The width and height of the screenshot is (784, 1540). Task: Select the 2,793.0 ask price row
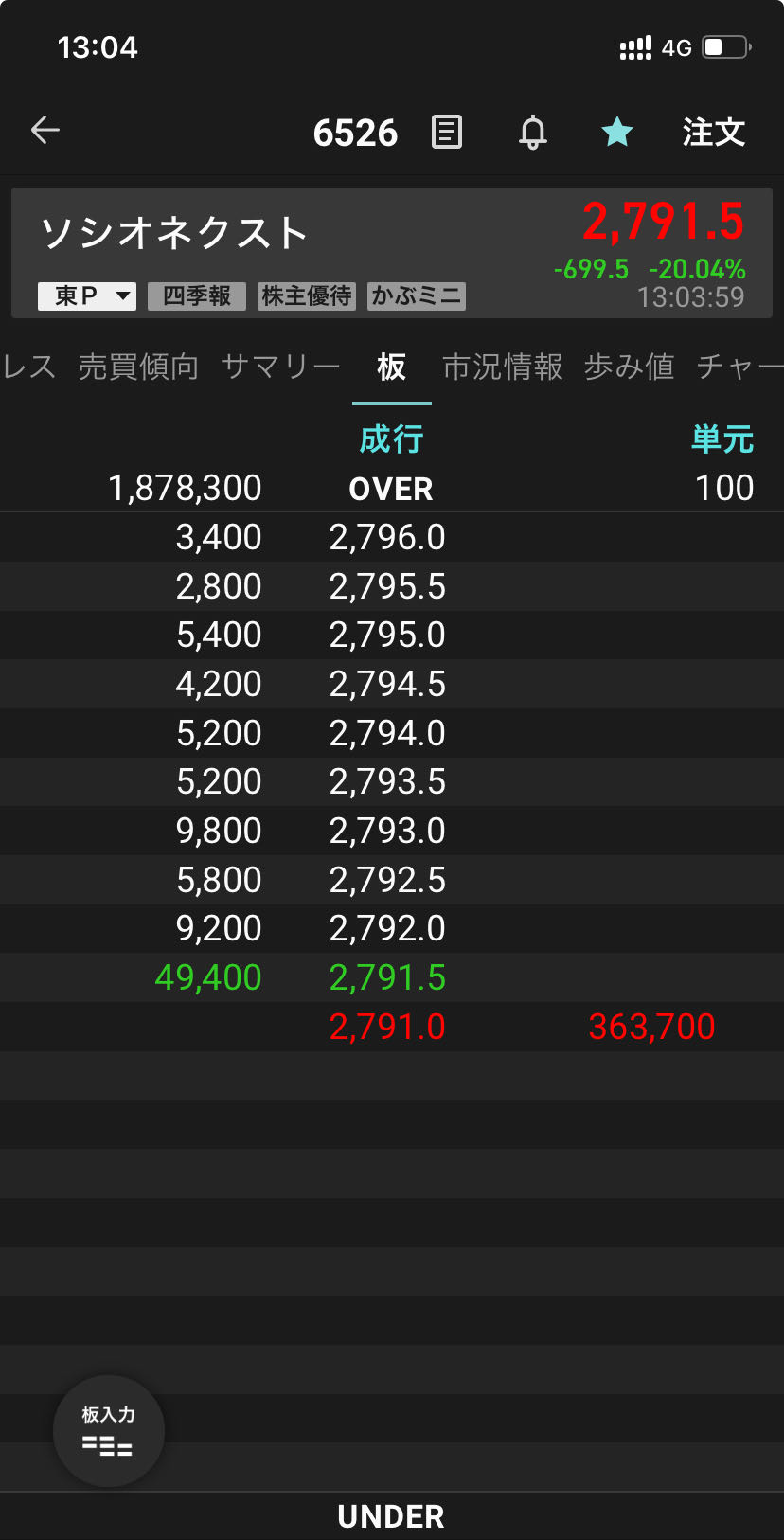pyautogui.click(x=387, y=831)
